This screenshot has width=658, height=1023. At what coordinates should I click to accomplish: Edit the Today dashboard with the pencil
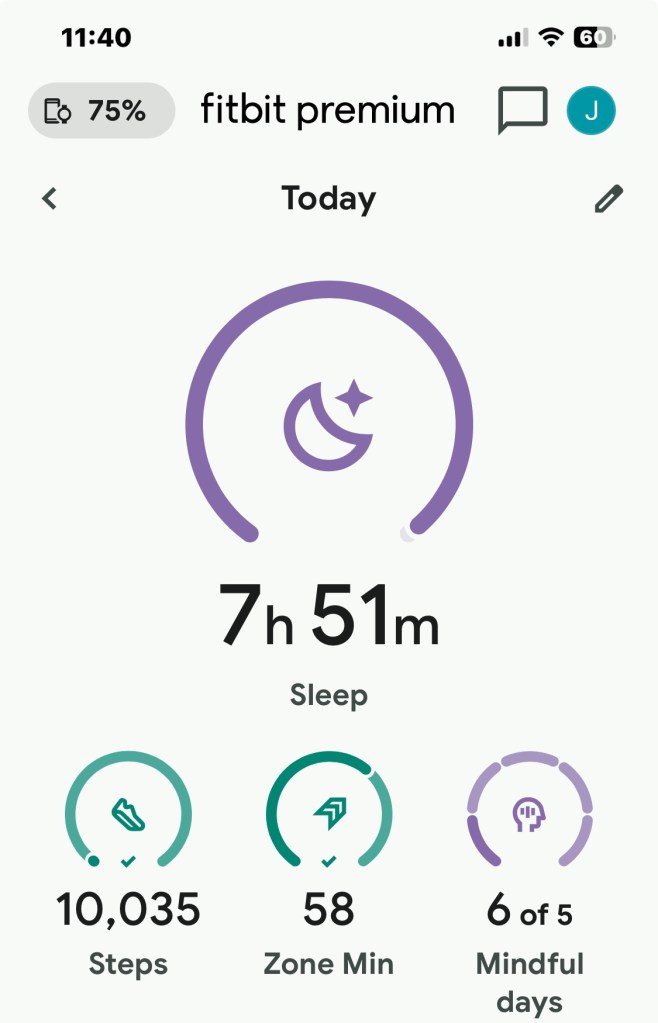[x=608, y=199]
